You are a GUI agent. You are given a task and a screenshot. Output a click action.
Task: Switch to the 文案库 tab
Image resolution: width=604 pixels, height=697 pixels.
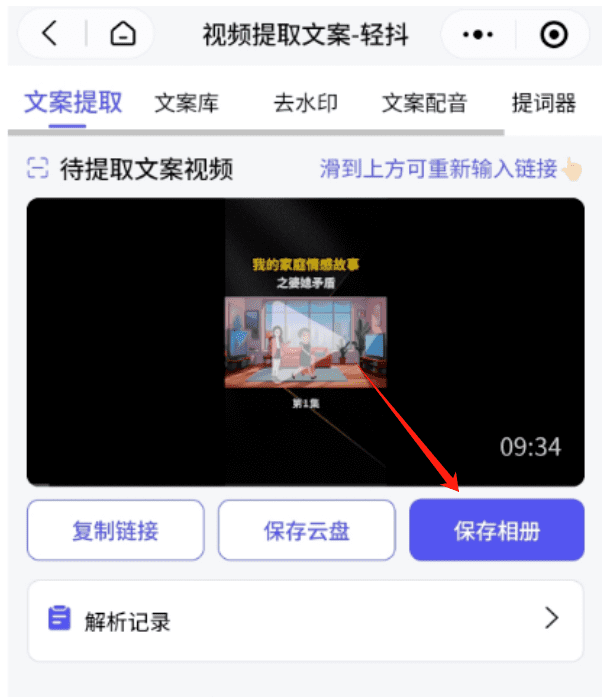click(186, 102)
